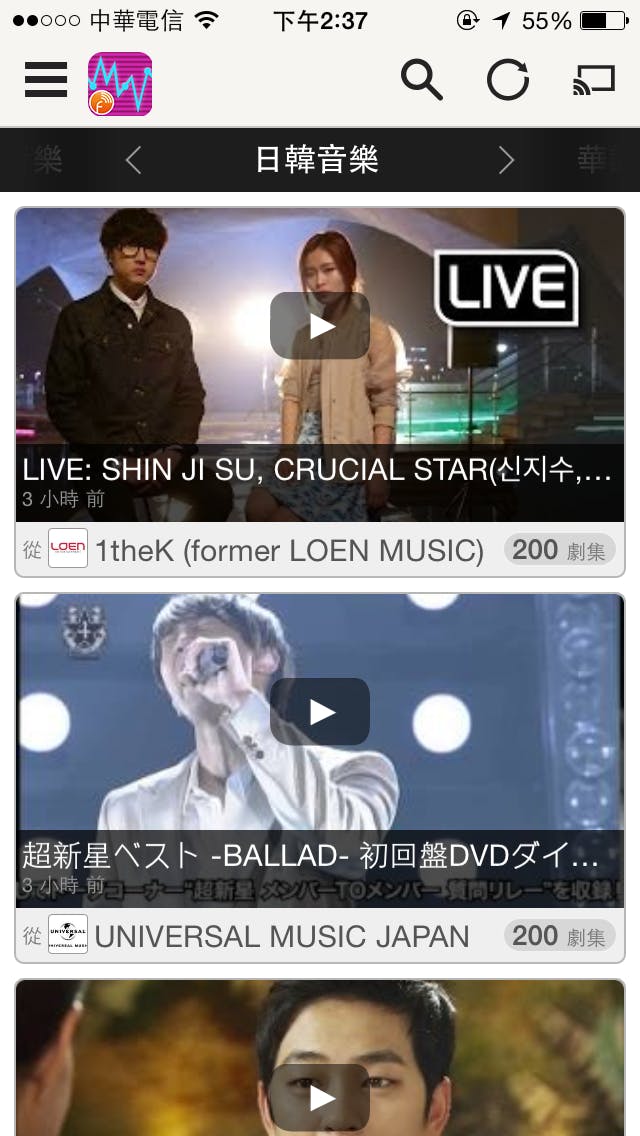Play the third video at the bottom
The height and width of the screenshot is (1136, 640).
click(320, 1096)
